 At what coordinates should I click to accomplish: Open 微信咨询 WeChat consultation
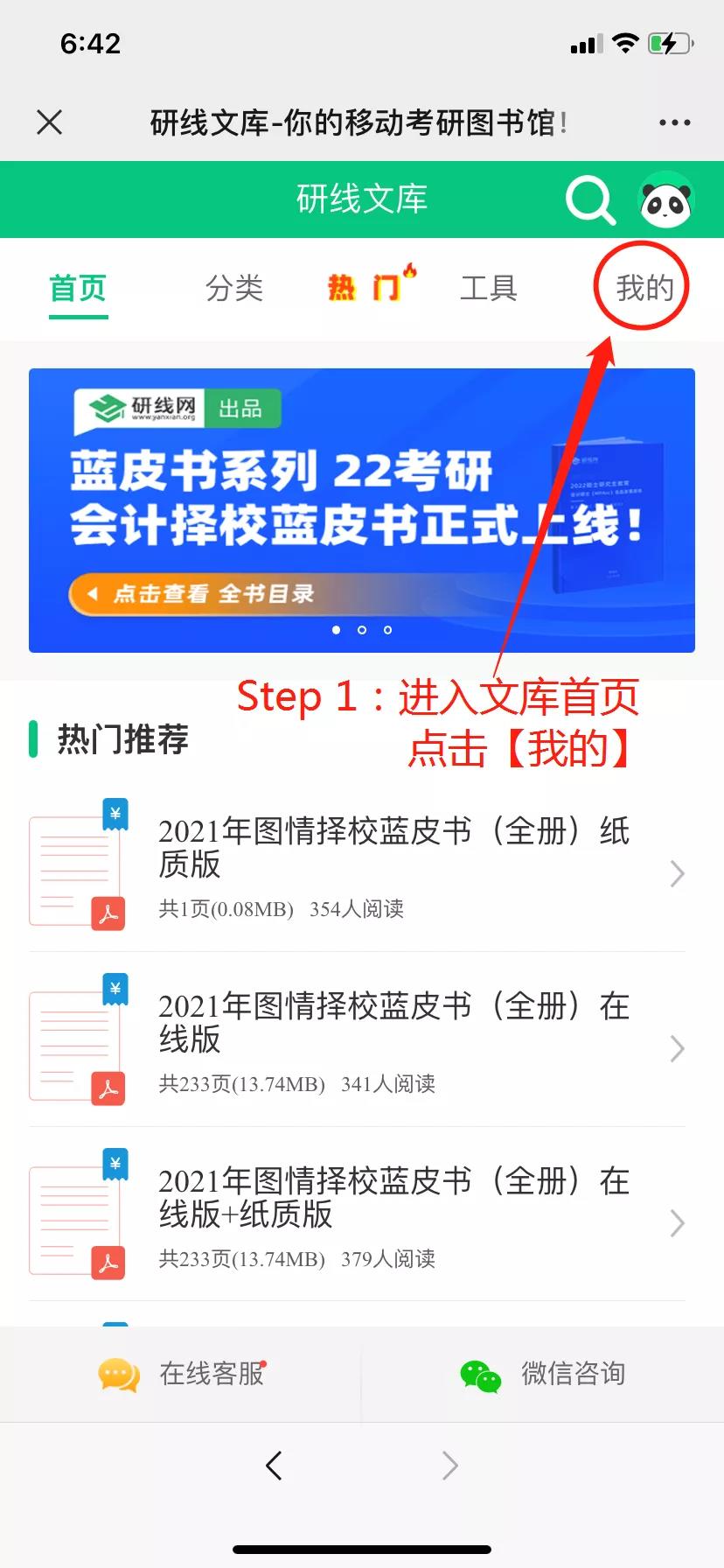(542, 1374)
